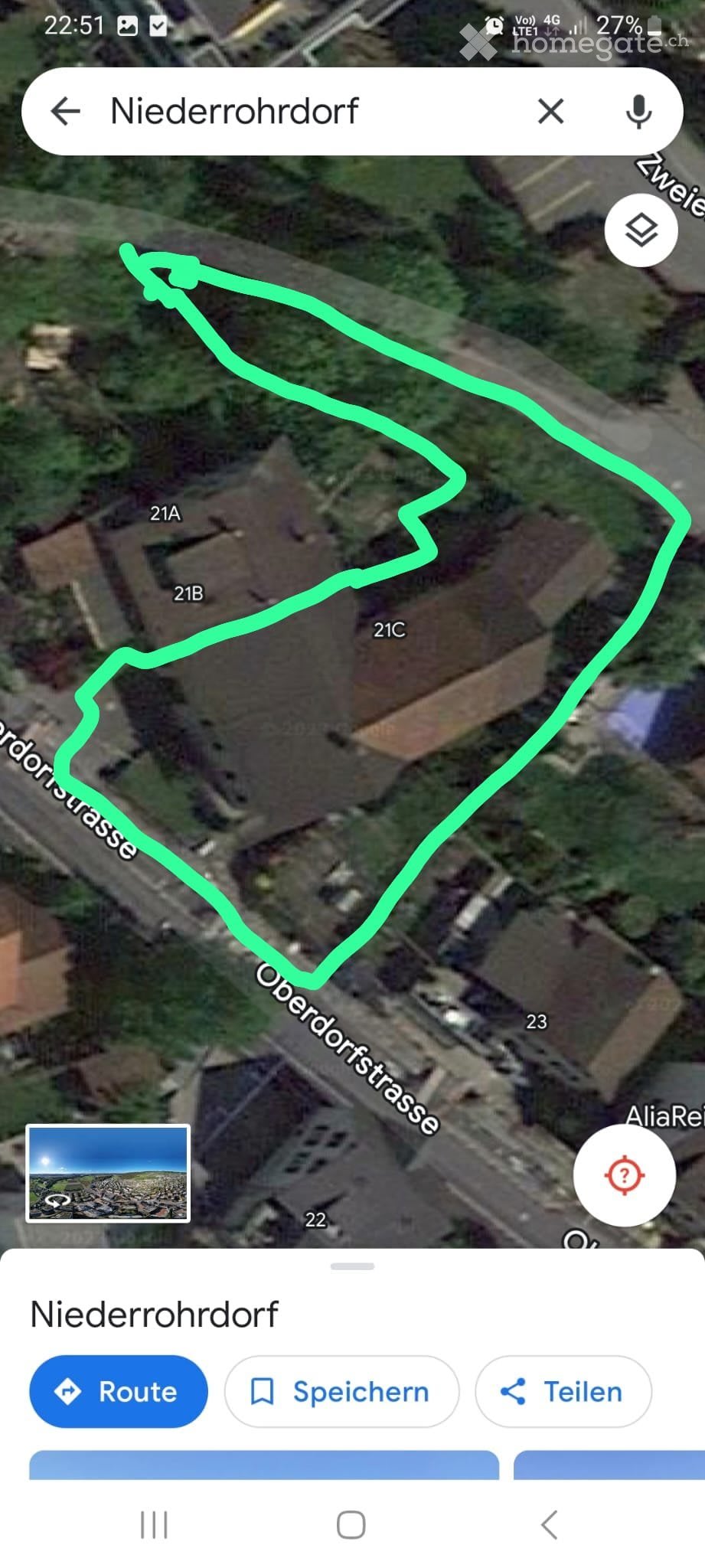705x1568 pixels.
Task: Go back using the search bar arrow
Action: [x=66, y=112]
